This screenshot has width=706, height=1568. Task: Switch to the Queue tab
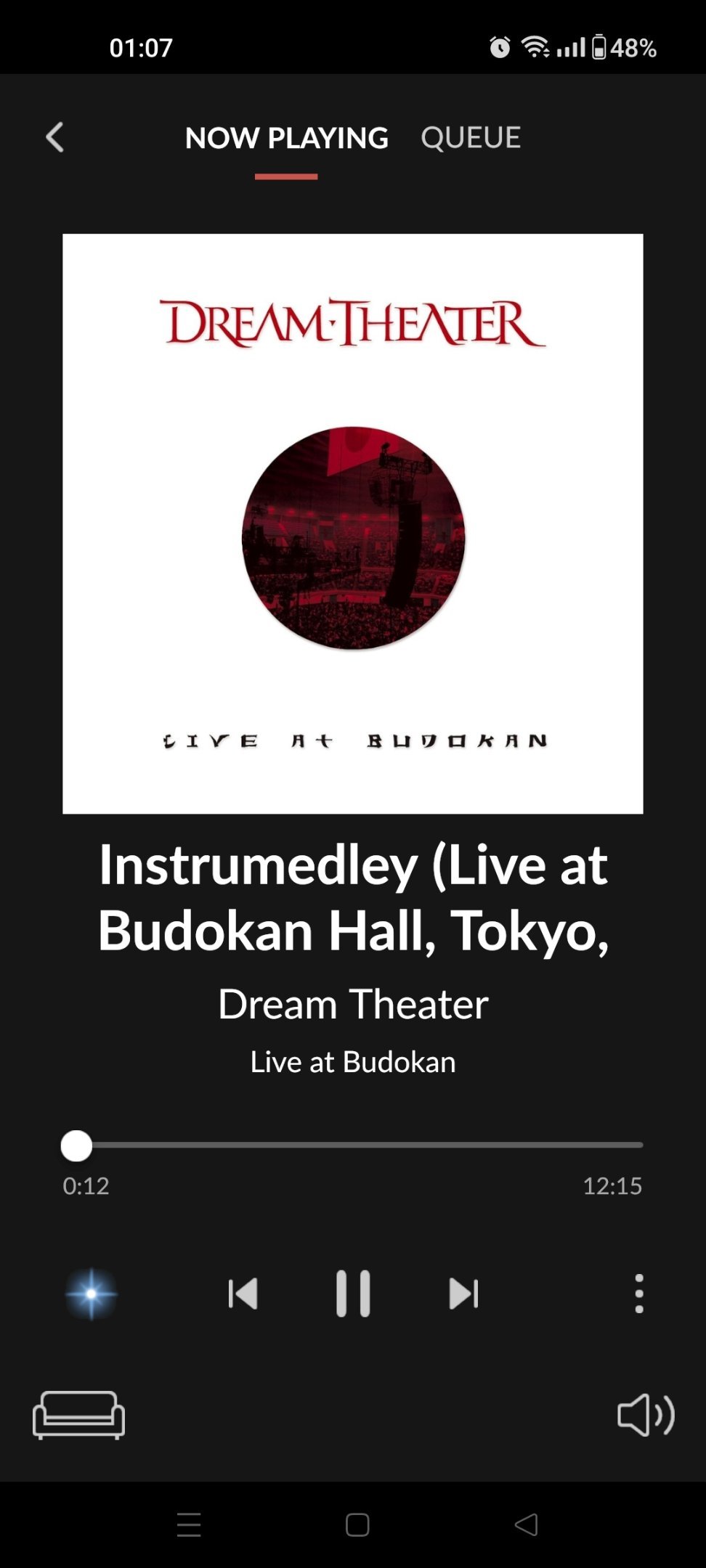[x=471, y=137]
